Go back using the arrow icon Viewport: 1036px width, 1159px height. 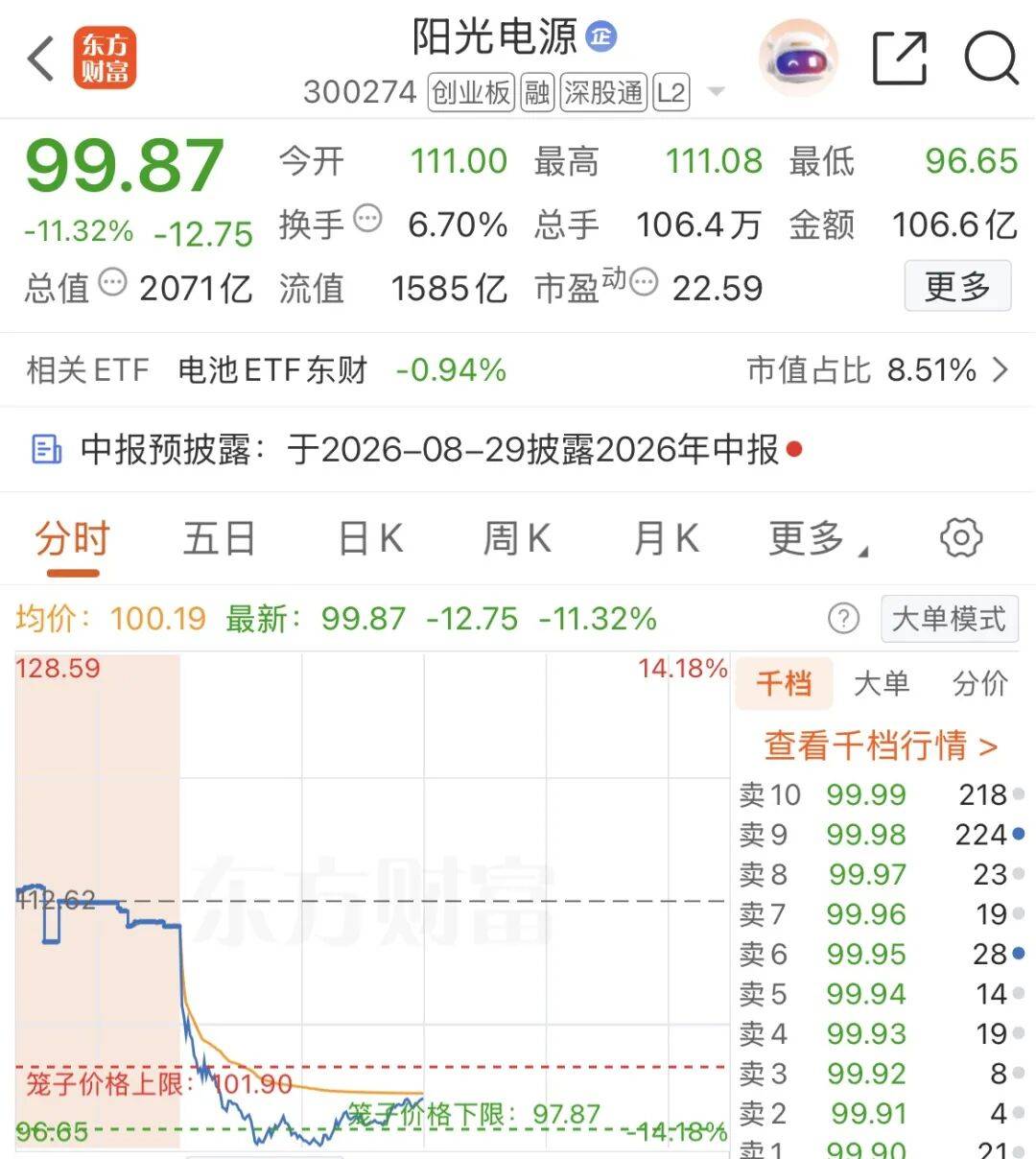tap(40, 59)
